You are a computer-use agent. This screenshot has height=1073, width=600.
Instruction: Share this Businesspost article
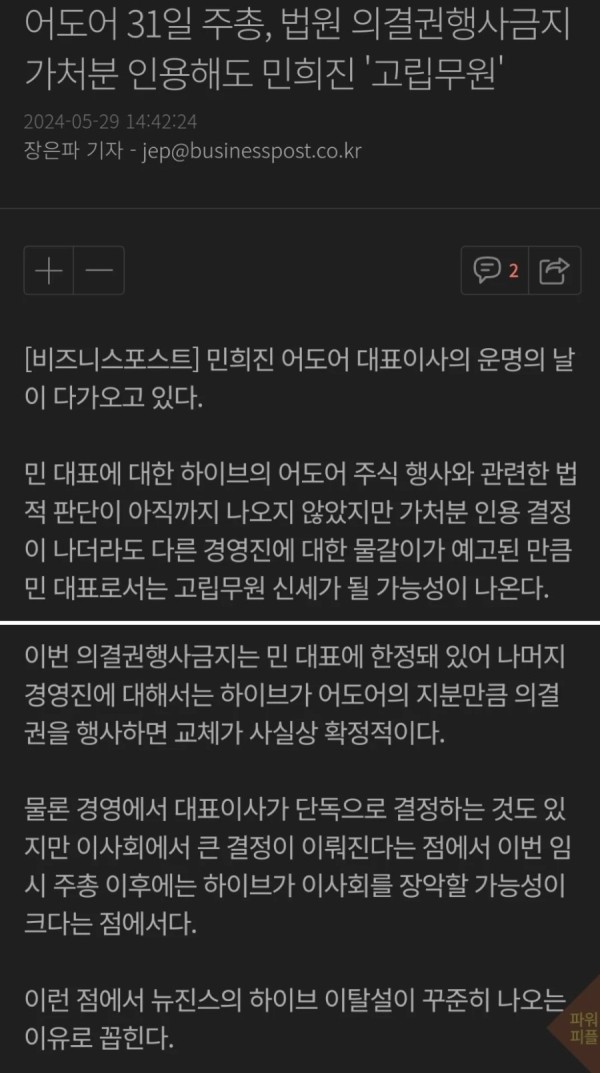[553, 269]
